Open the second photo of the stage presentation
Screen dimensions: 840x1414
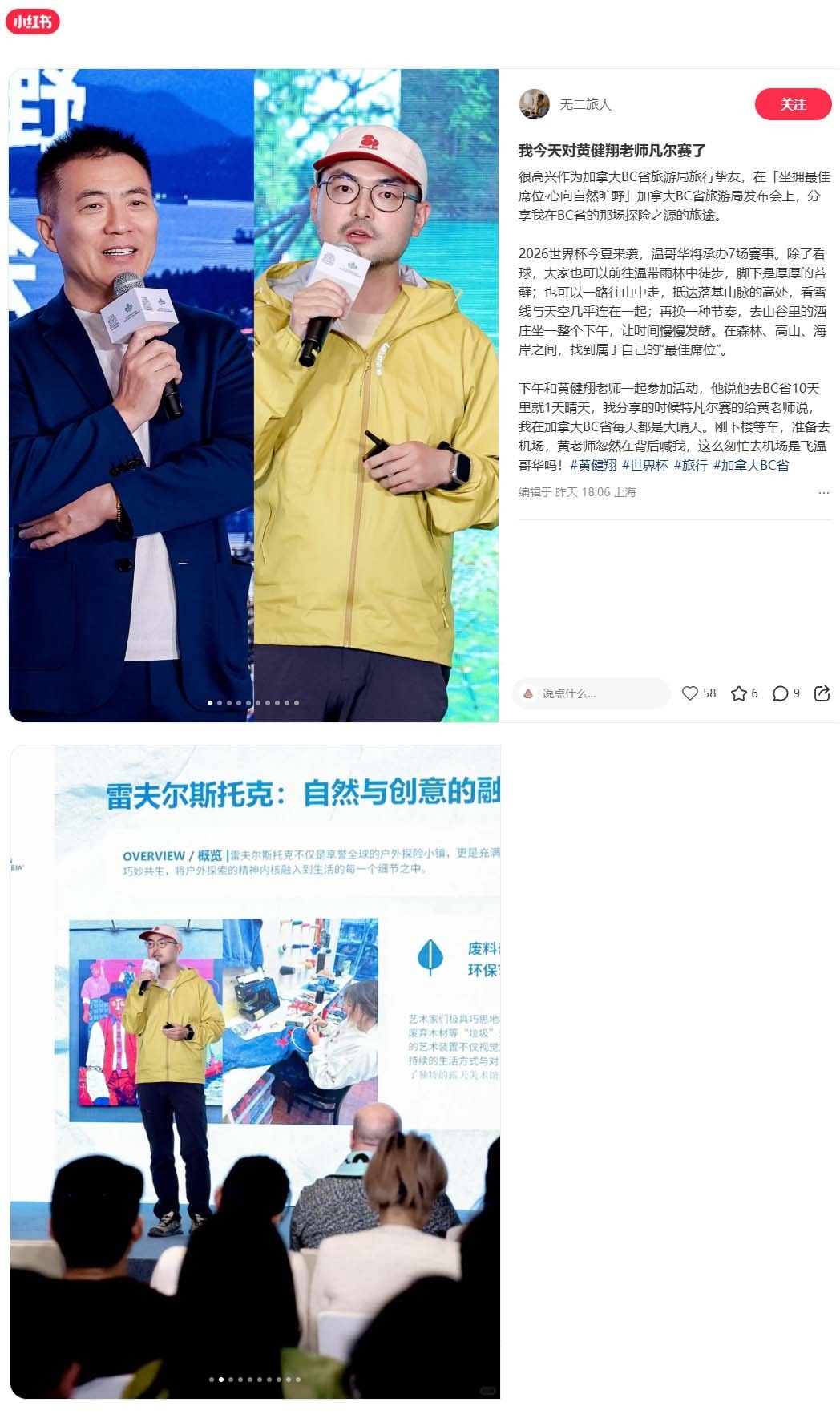pos(255,1072)
